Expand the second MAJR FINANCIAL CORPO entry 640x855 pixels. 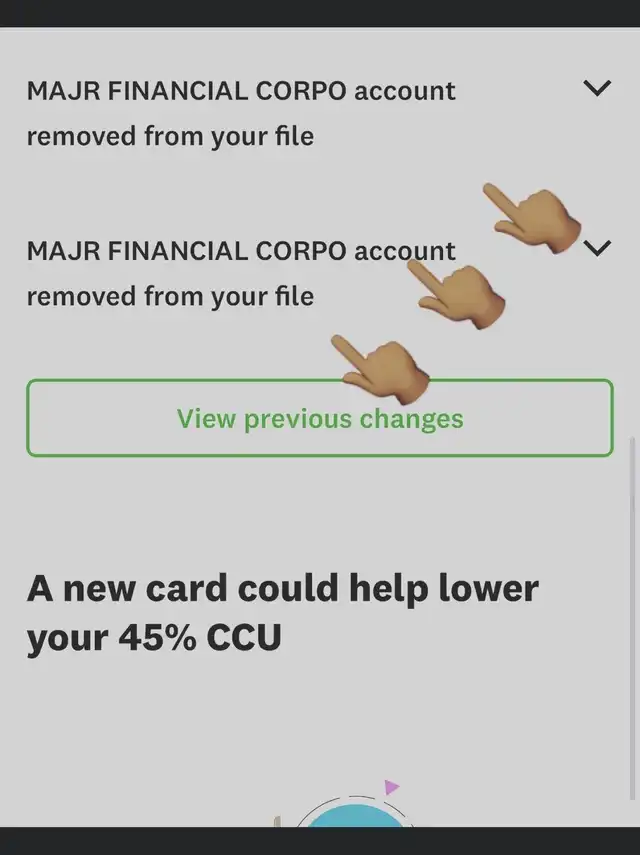(x=596, y=248)
